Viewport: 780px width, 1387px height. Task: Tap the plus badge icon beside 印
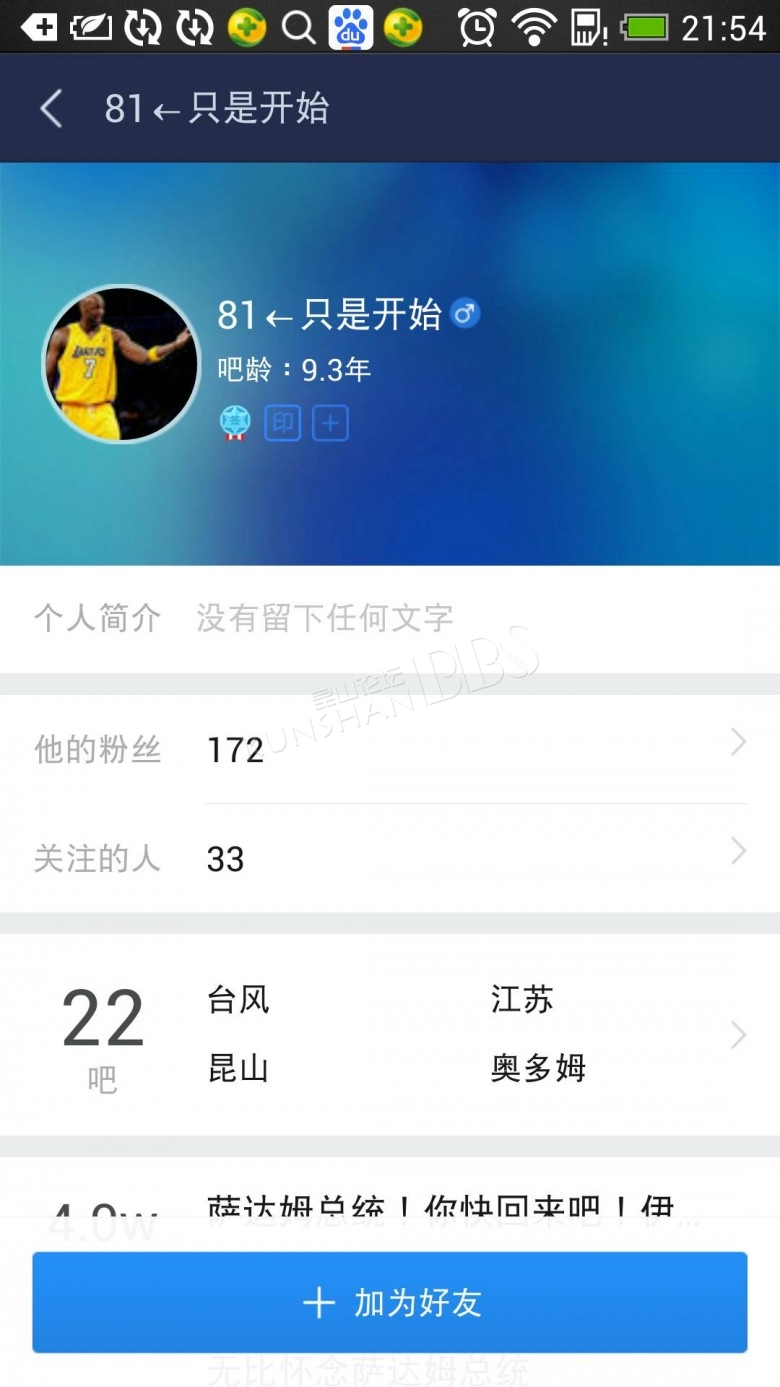330,424
